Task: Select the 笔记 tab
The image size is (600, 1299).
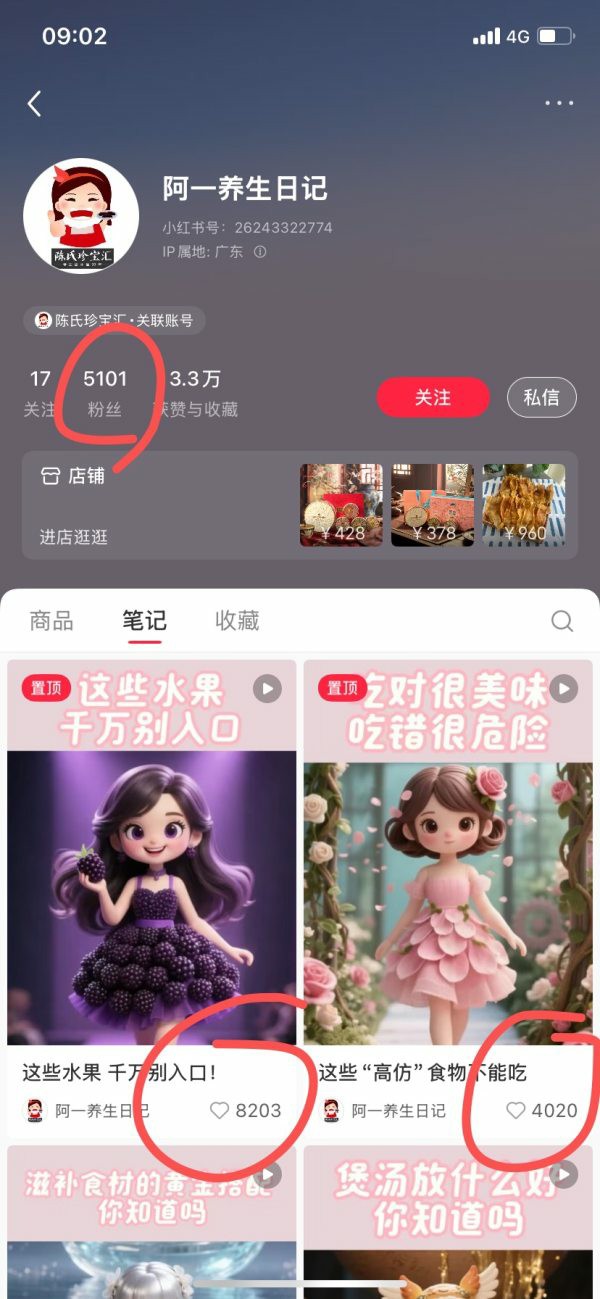Action: coord(144,620)
